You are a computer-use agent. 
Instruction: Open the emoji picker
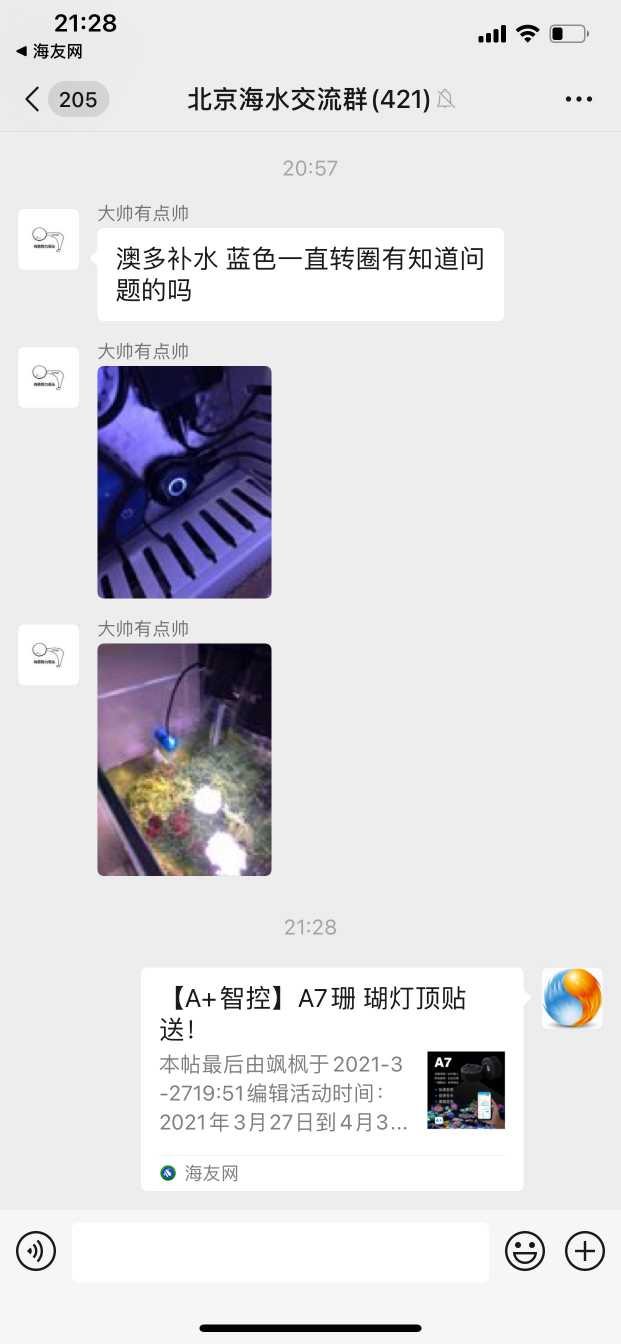pyautogui.click(x=525, y=1251)
